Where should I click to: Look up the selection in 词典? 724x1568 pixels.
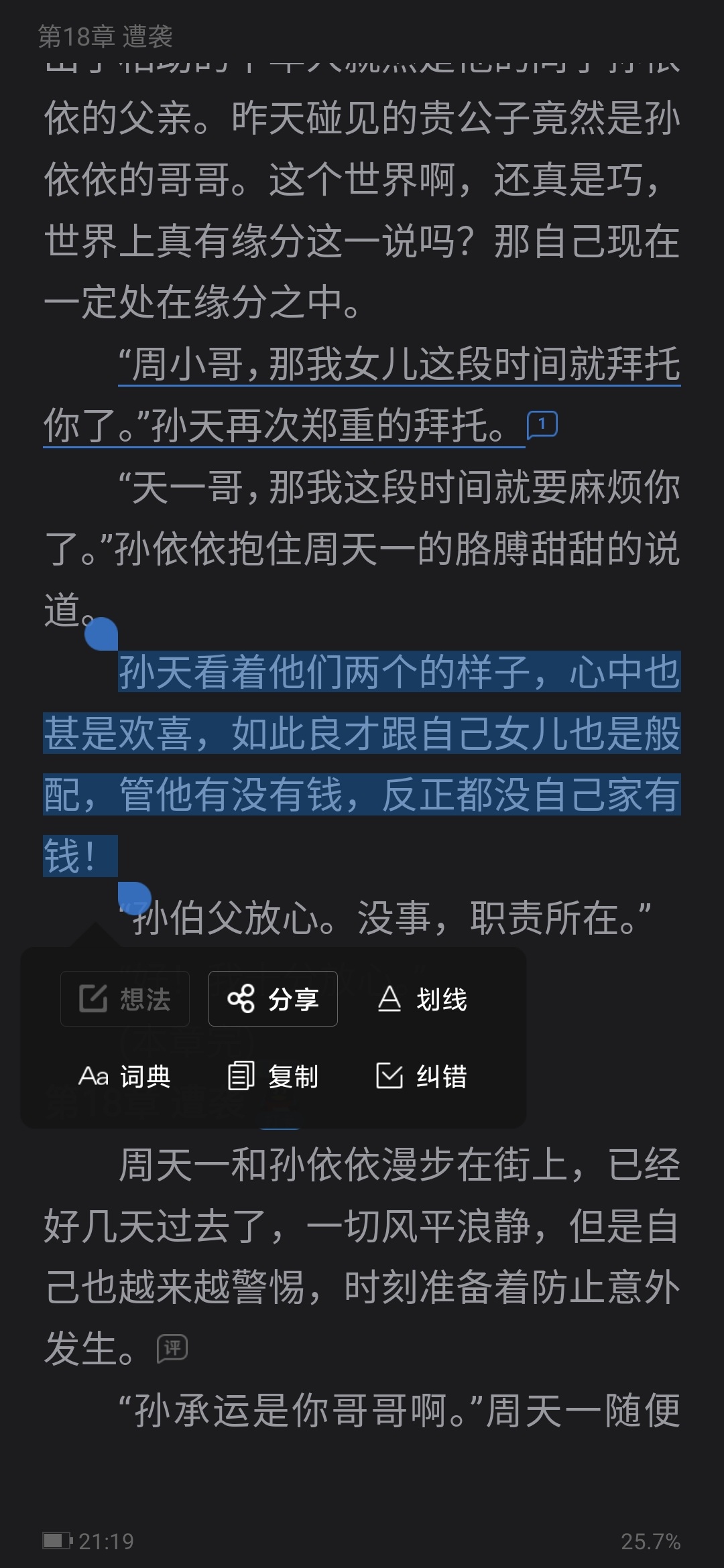125,1076
